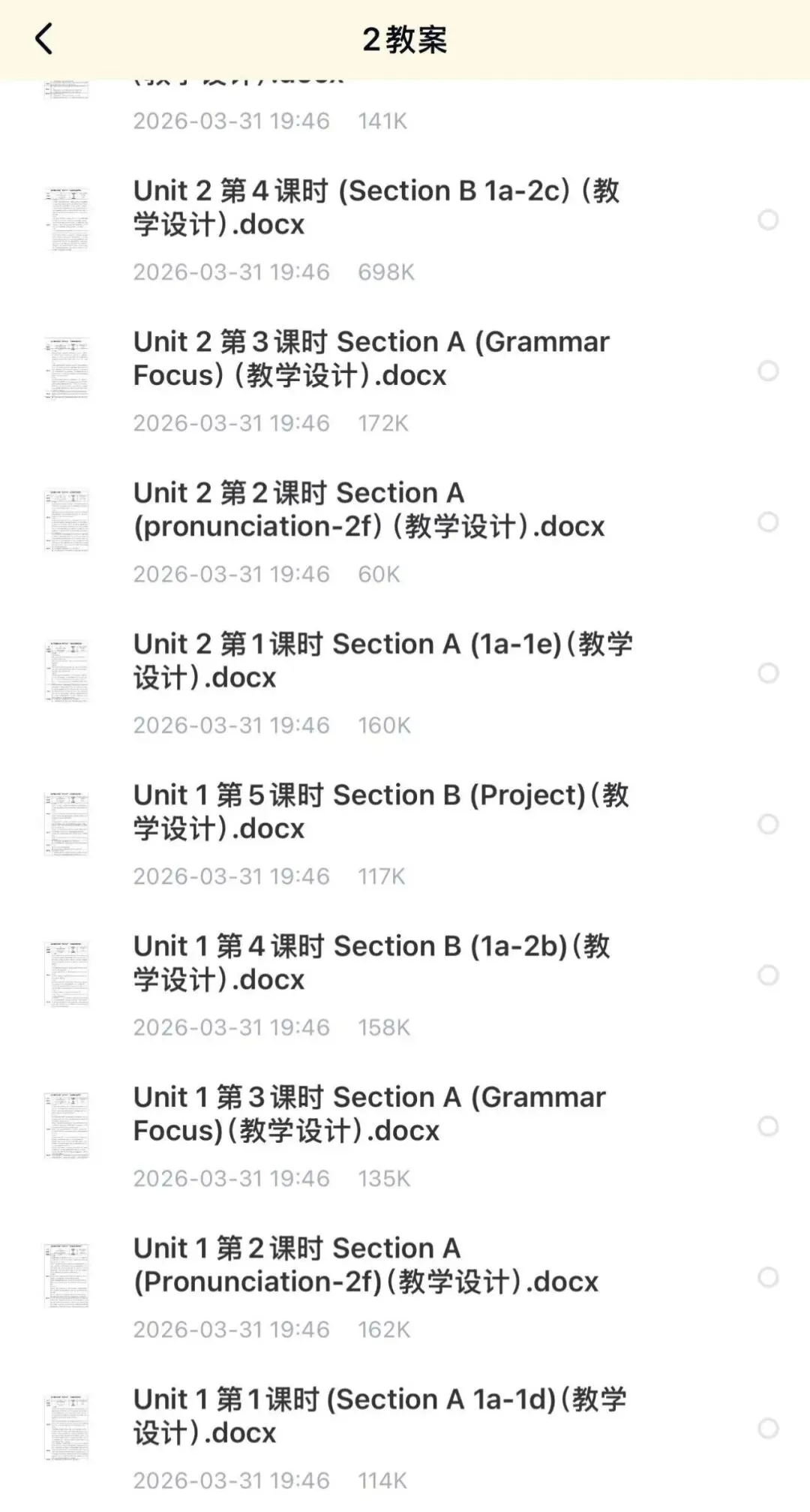Tick the Unit 2 第2课时 pronunciation-2f circle

[768, 522]
